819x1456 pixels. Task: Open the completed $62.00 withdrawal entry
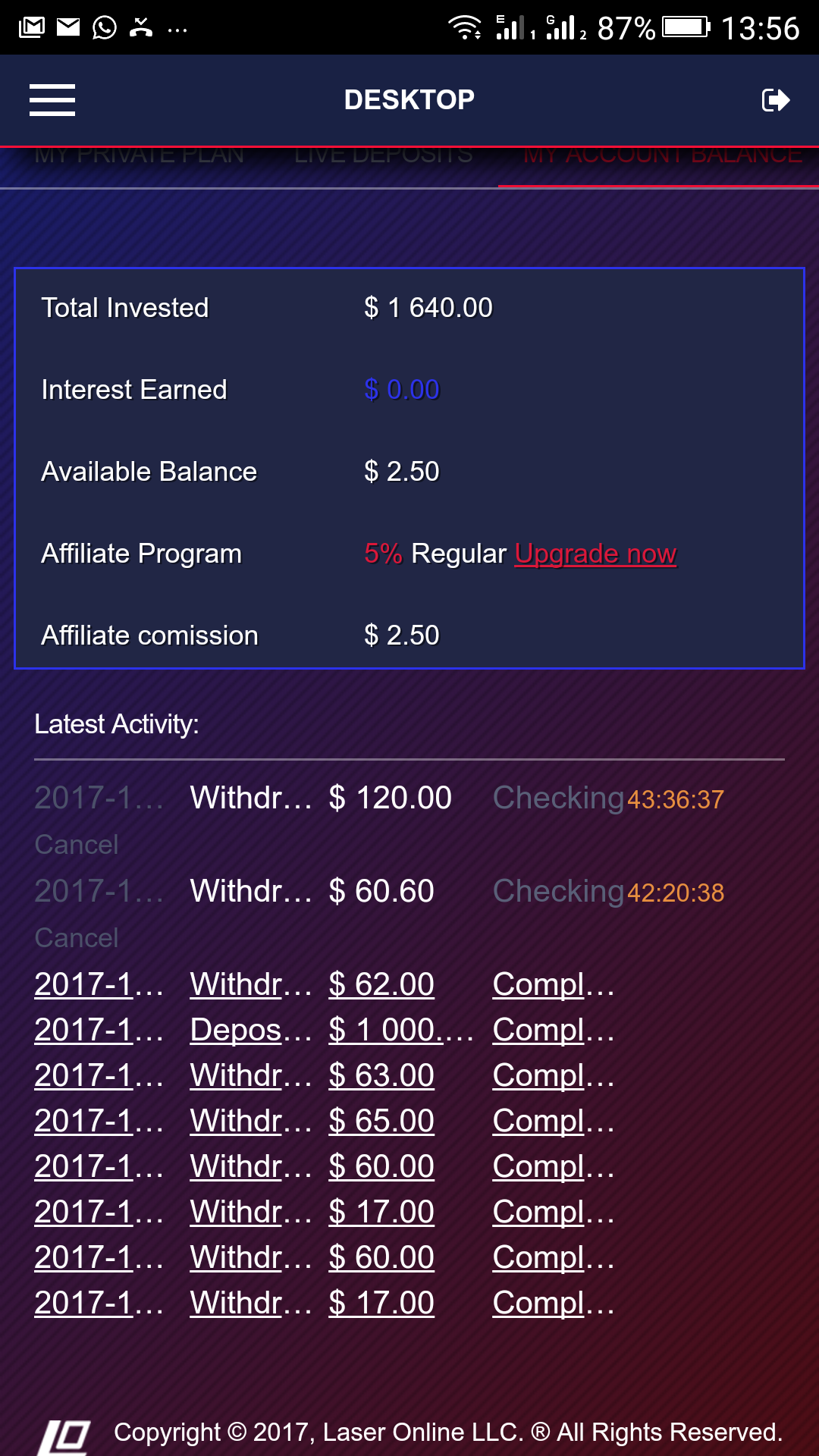pos(381,984)
